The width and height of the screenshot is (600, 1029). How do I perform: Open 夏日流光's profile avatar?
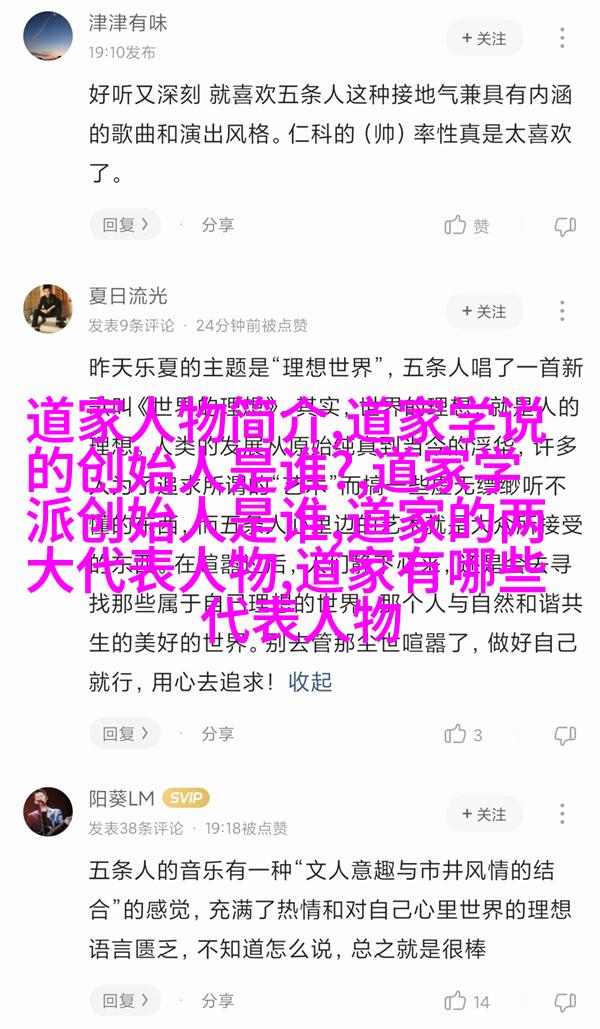click(x=48, y=309)
